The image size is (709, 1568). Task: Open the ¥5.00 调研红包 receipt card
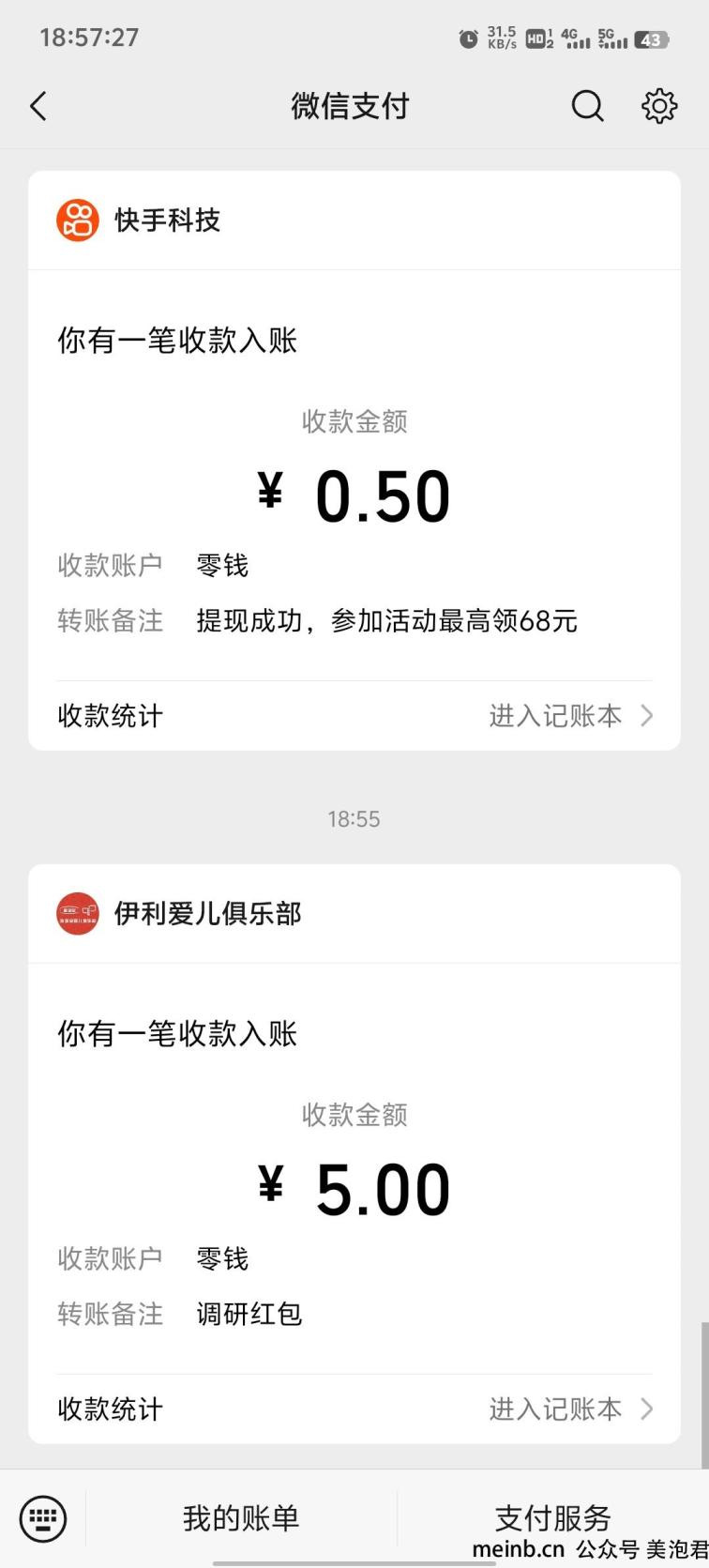pyautogui.click(x=354, y=1169)
